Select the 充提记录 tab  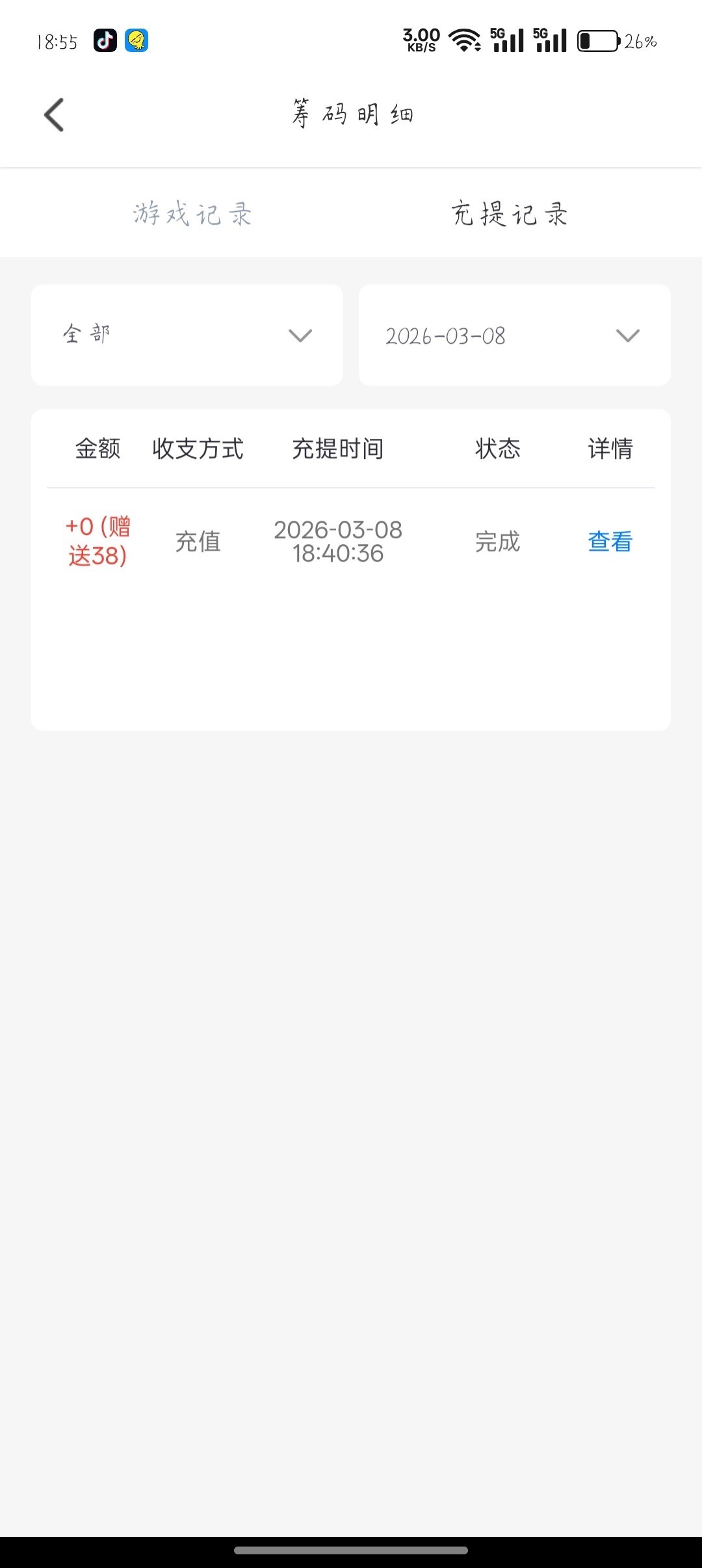pos(510,214)
